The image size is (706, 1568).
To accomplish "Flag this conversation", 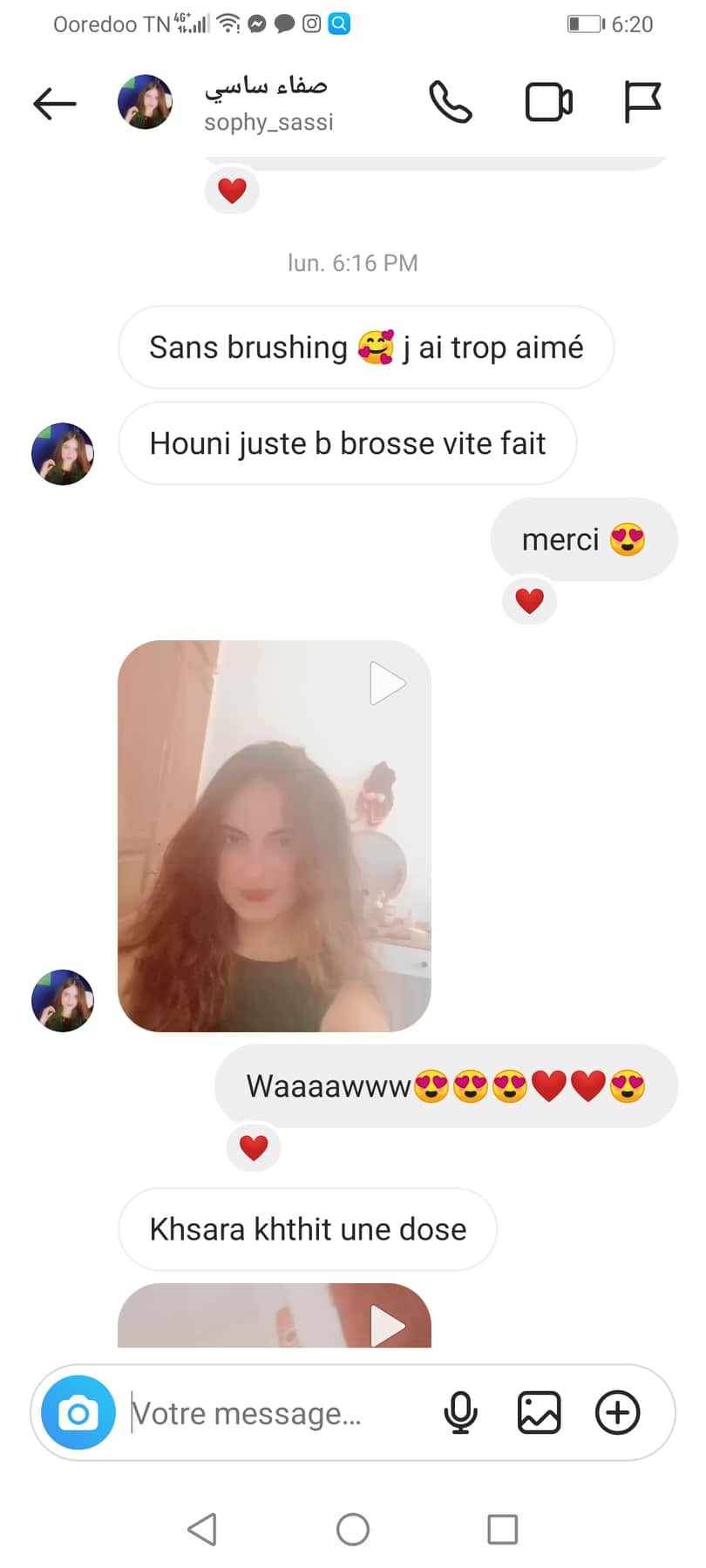I will pyautogui.click(x=643, y=103).
